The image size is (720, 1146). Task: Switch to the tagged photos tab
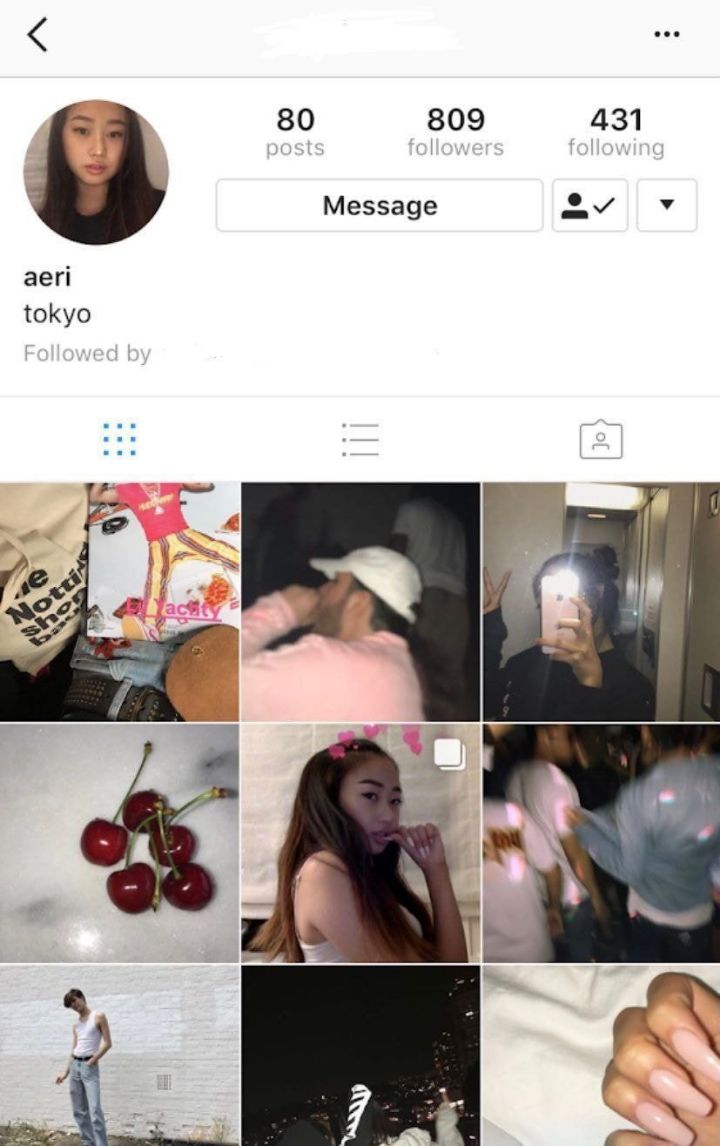tap(600, 439)
